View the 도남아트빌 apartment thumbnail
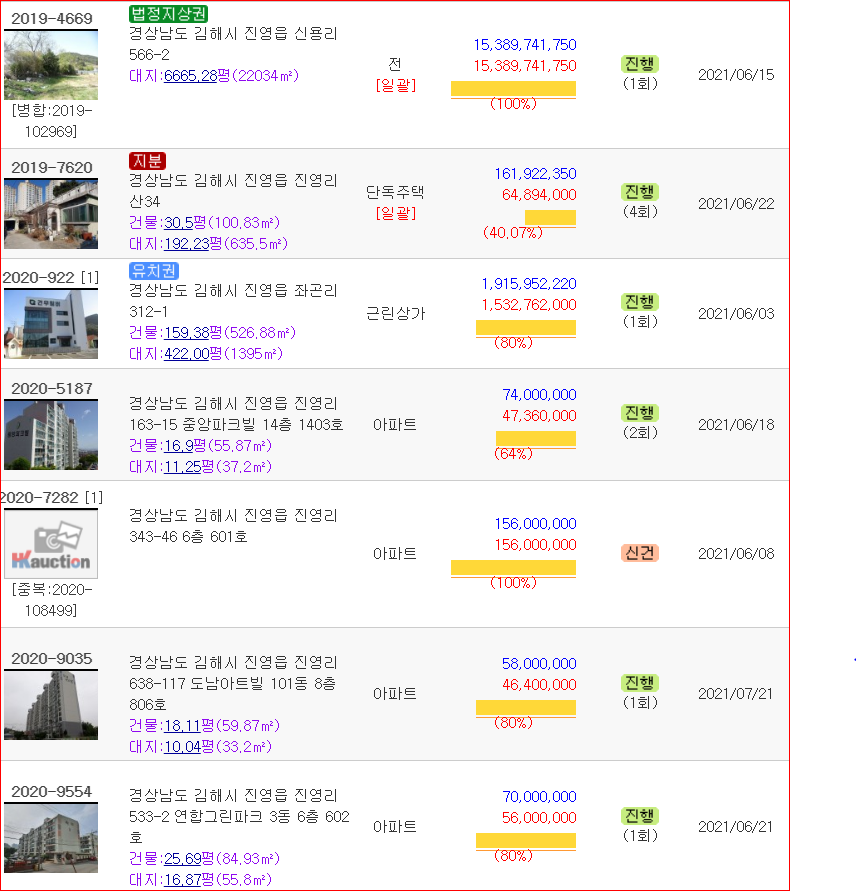 click(51, 705)
